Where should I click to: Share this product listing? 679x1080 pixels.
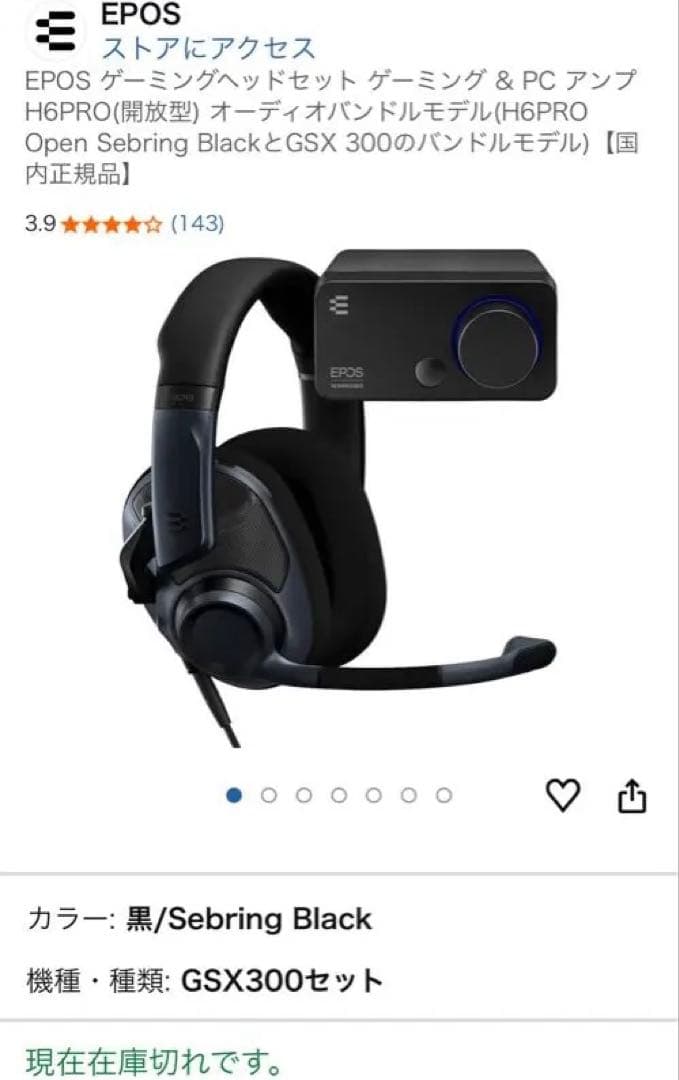pos(632,796)
